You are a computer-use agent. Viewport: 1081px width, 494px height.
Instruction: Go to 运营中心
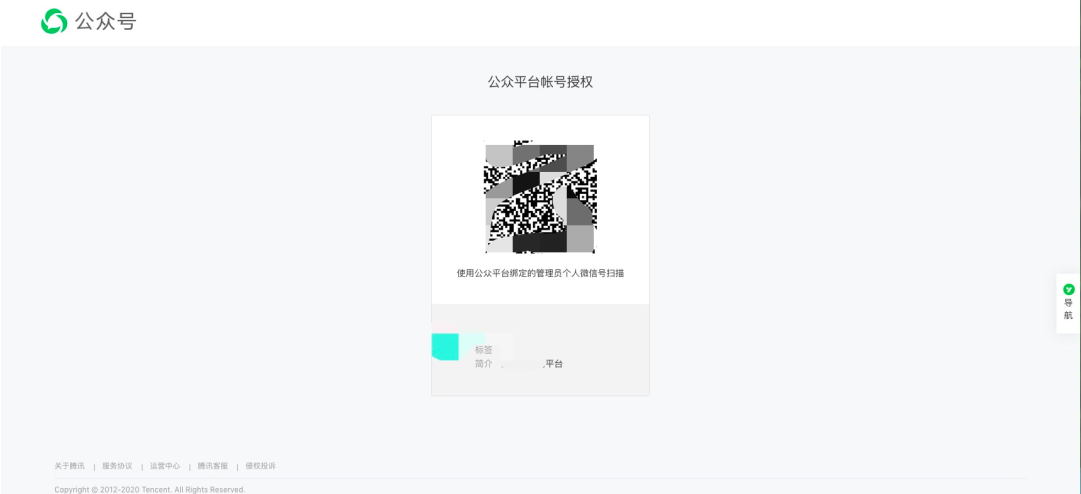165,466
